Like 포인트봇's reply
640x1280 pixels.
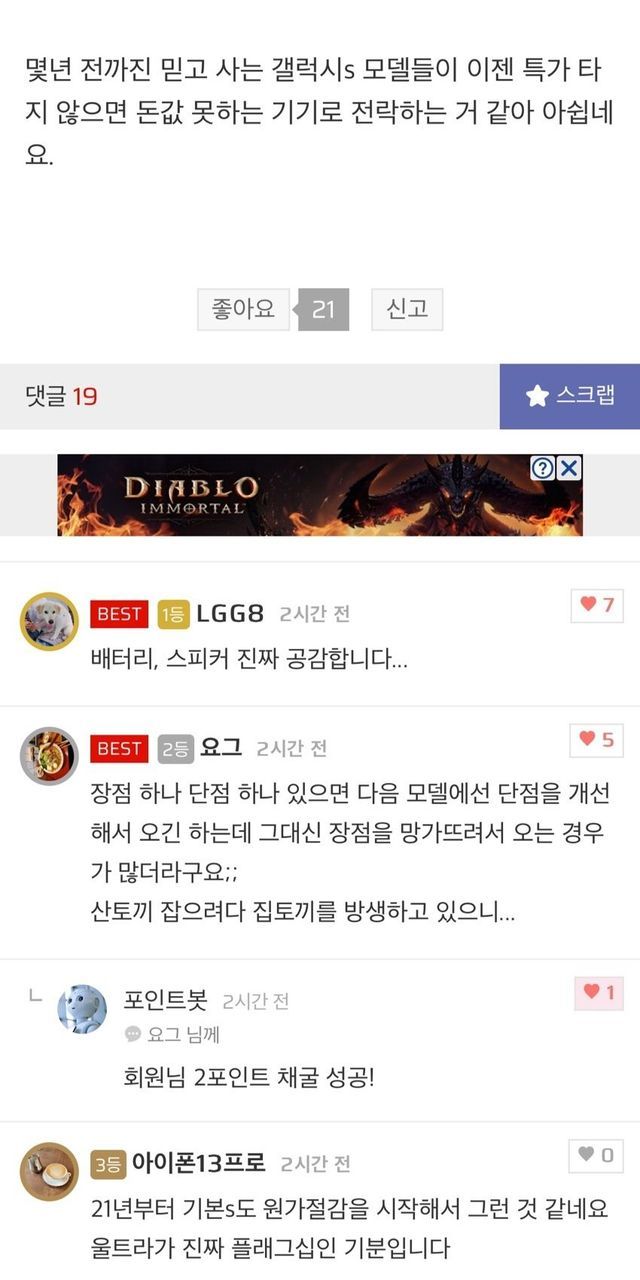(599, 993)
